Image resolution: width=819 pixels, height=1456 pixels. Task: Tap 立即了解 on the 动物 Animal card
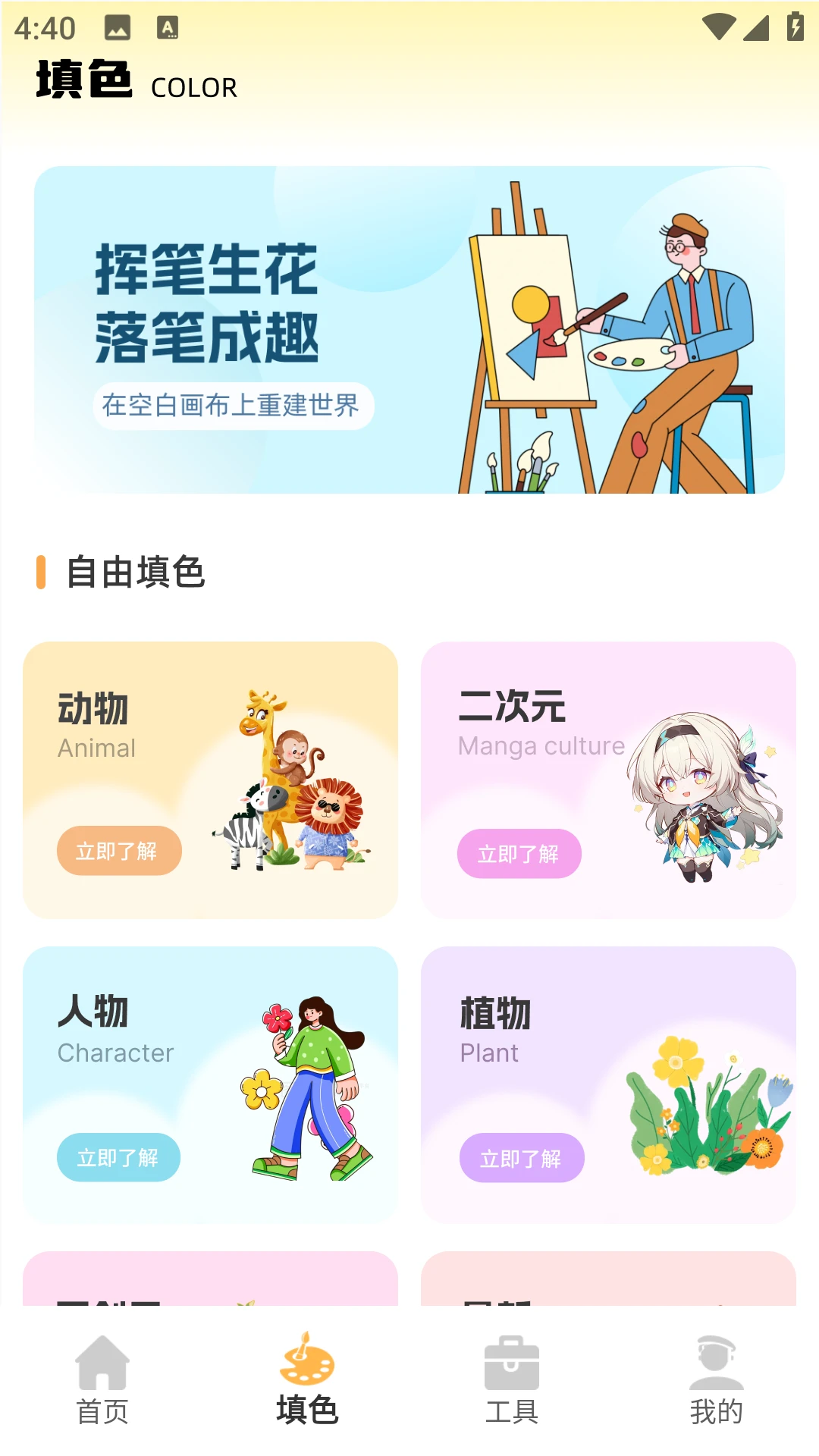pos(118,851)
